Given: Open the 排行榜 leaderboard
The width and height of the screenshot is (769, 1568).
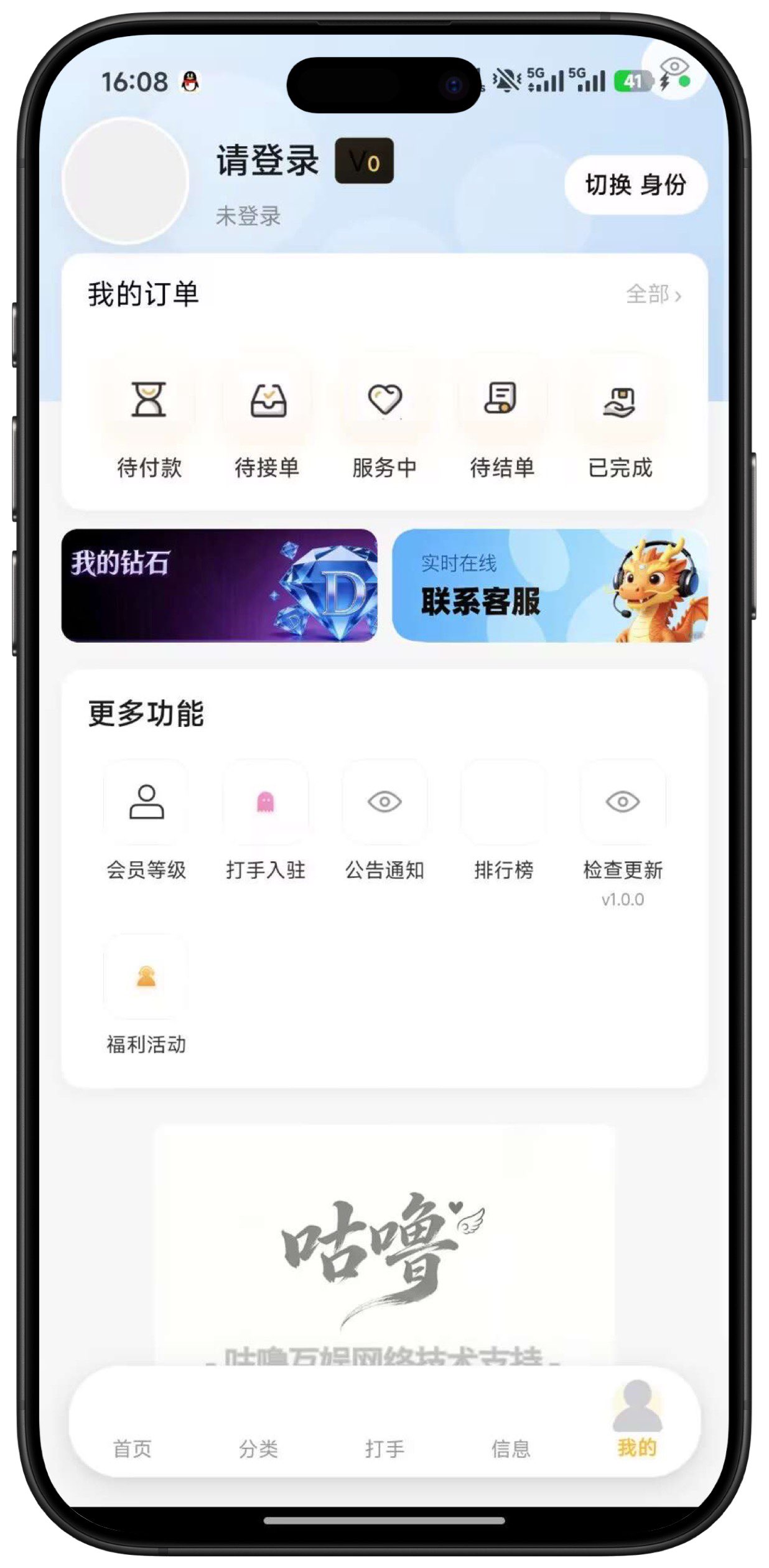Looking at the screenshot, I should 503,821.
